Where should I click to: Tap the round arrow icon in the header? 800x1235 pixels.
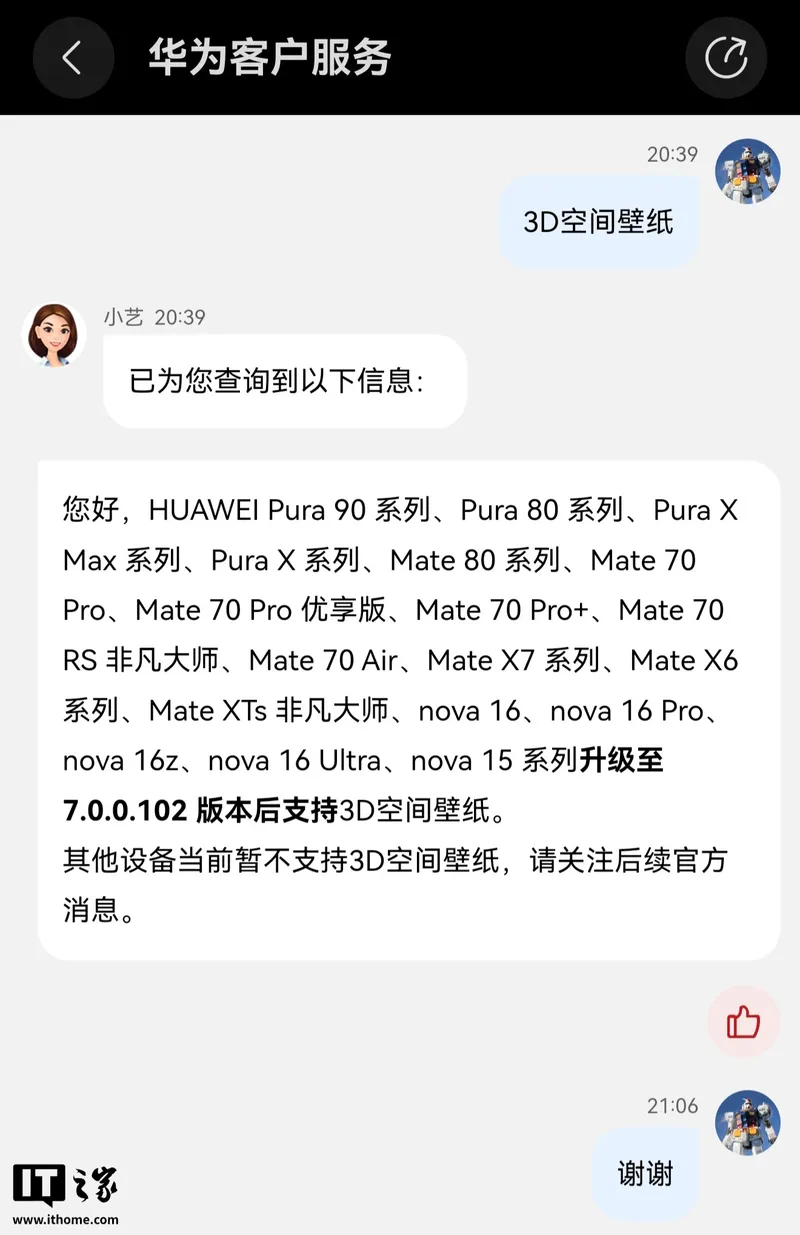pos(726,57)
